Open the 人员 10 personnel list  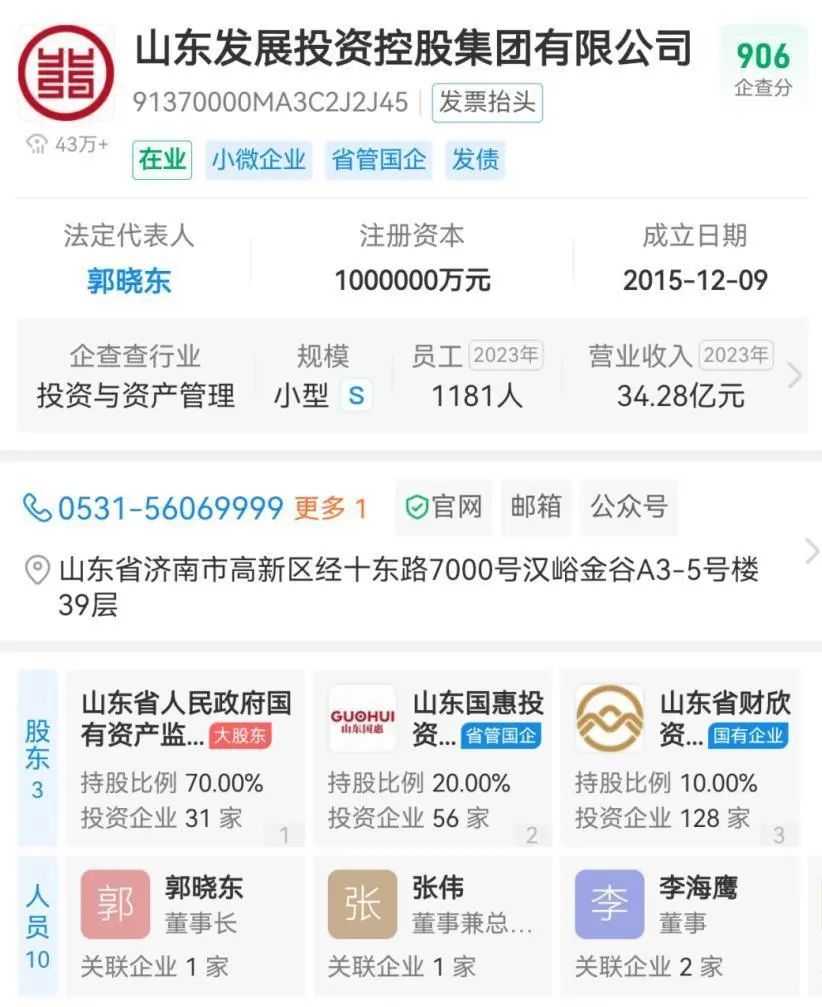[37, 925]
